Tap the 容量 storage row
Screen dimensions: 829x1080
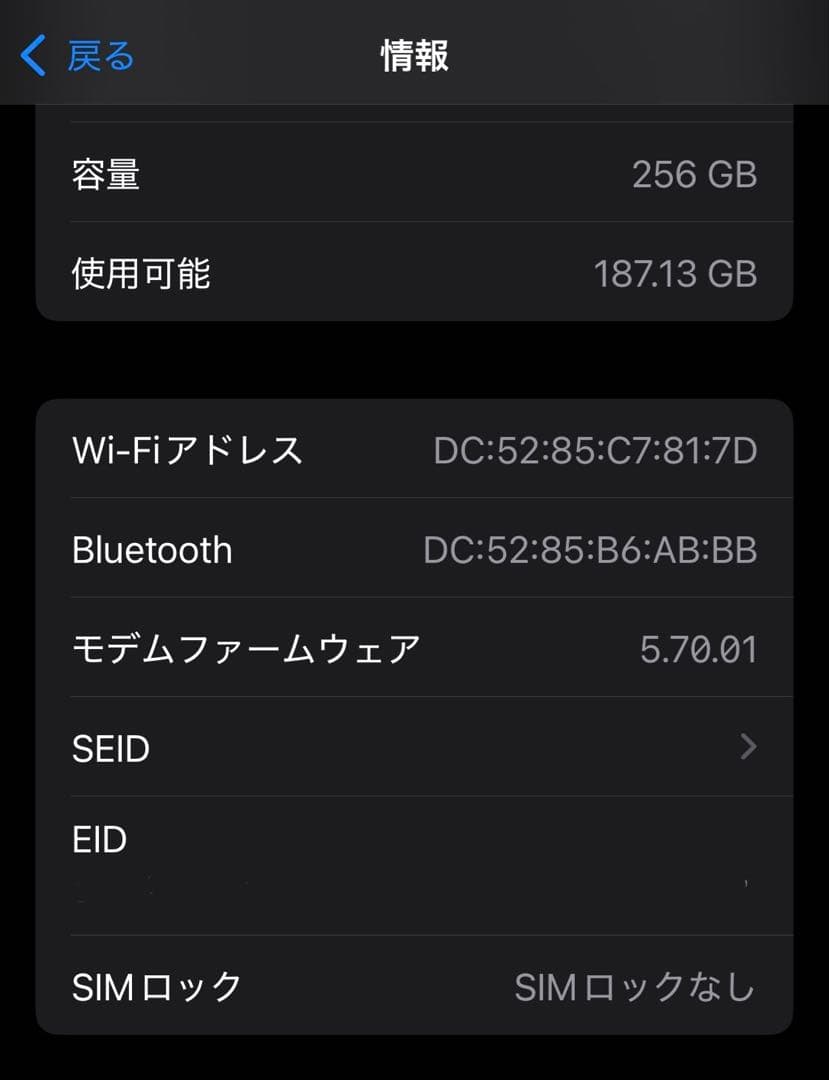414,174
